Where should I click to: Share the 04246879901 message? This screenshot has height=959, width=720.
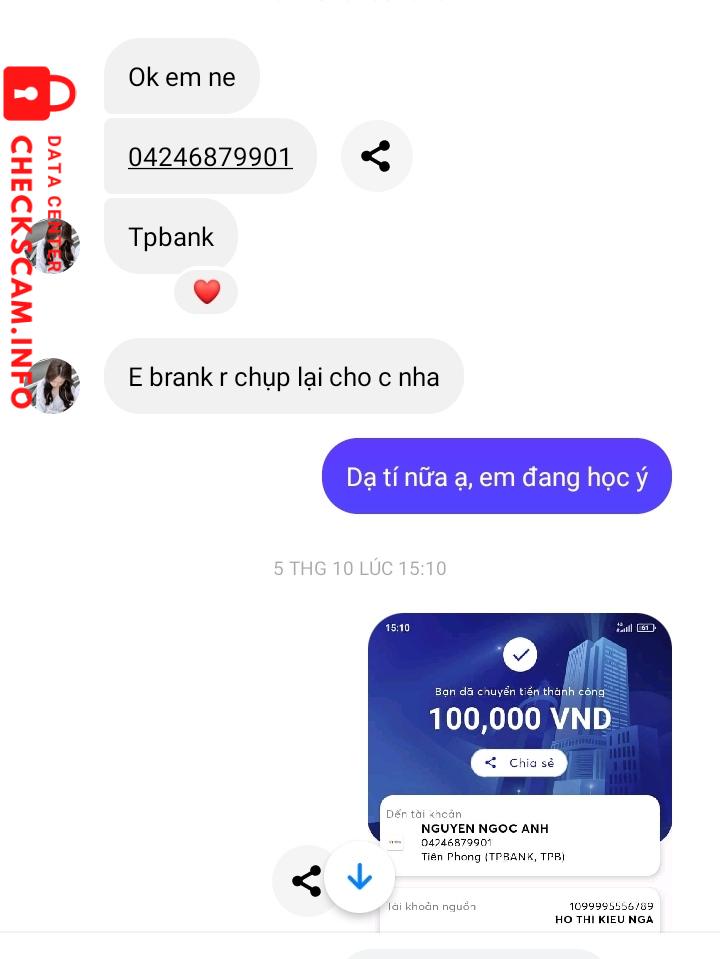click(x=376, y=156)
